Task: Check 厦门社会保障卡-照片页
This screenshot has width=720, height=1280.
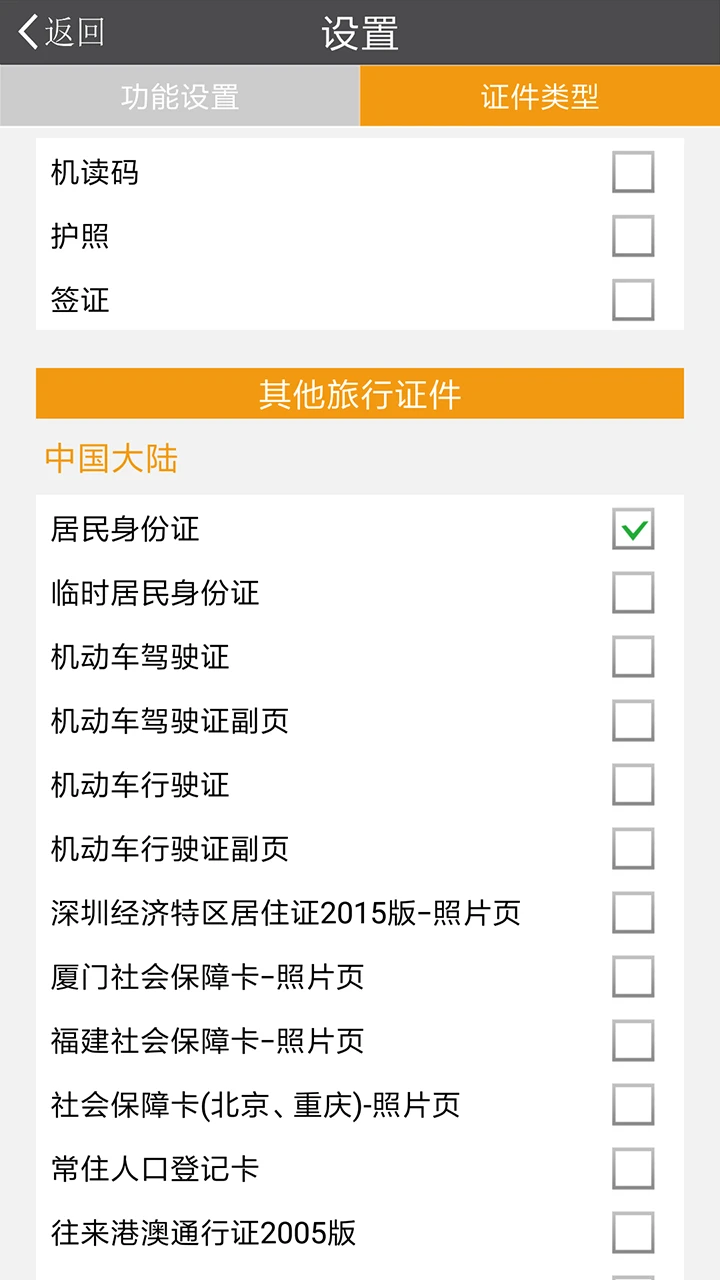Action: point(633,977)
